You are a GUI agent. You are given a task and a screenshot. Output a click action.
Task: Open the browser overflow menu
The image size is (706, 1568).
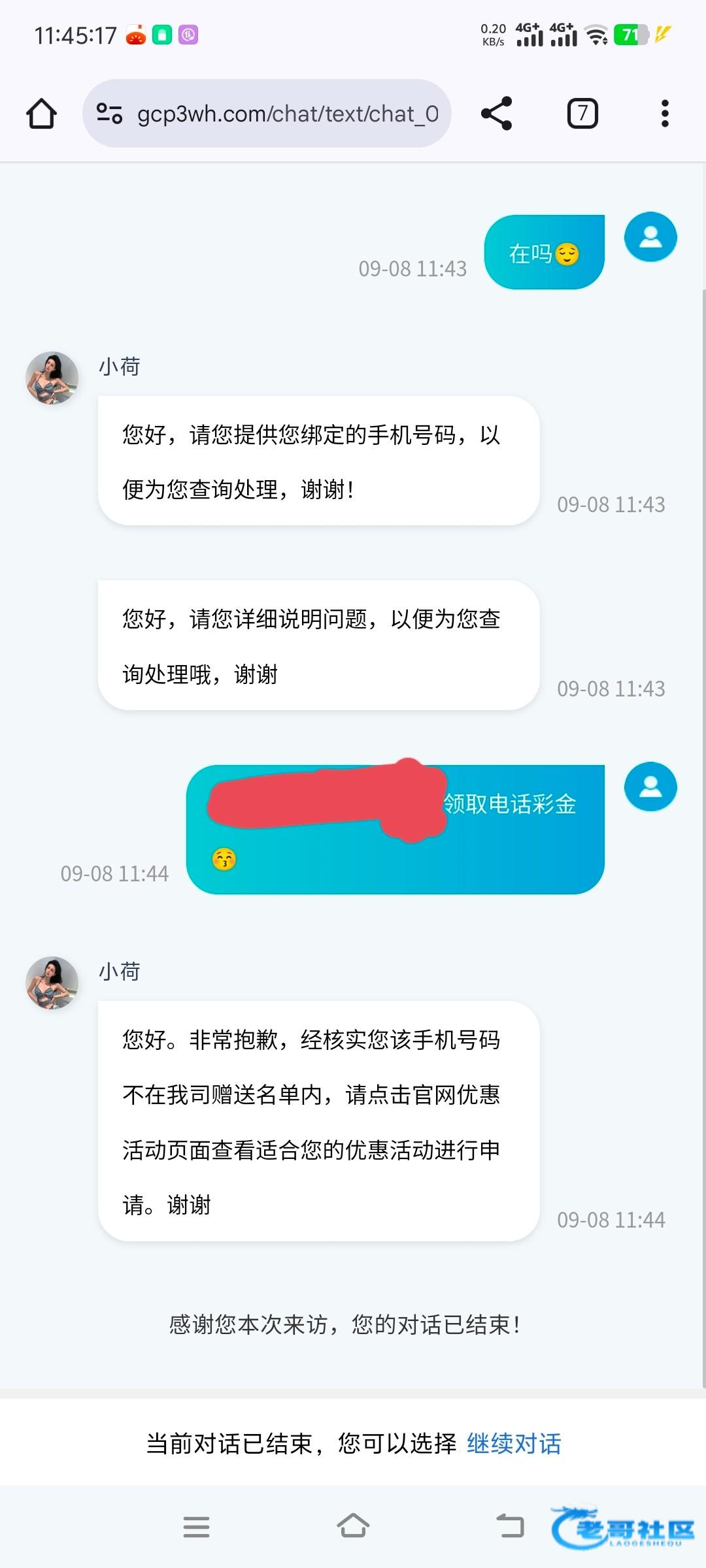point(665,114)
